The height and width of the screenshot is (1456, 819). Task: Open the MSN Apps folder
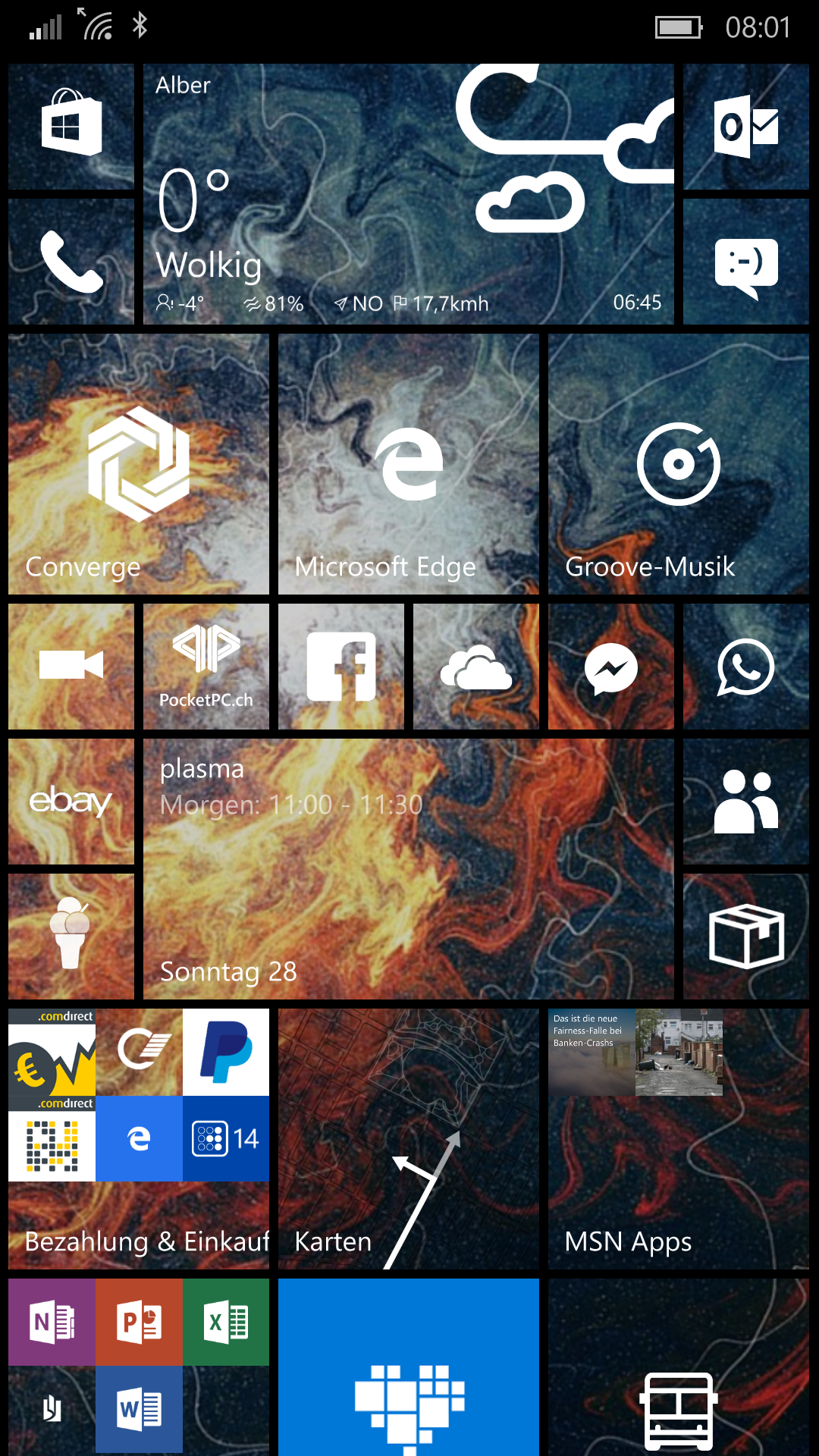click(x=679, y=1139)
